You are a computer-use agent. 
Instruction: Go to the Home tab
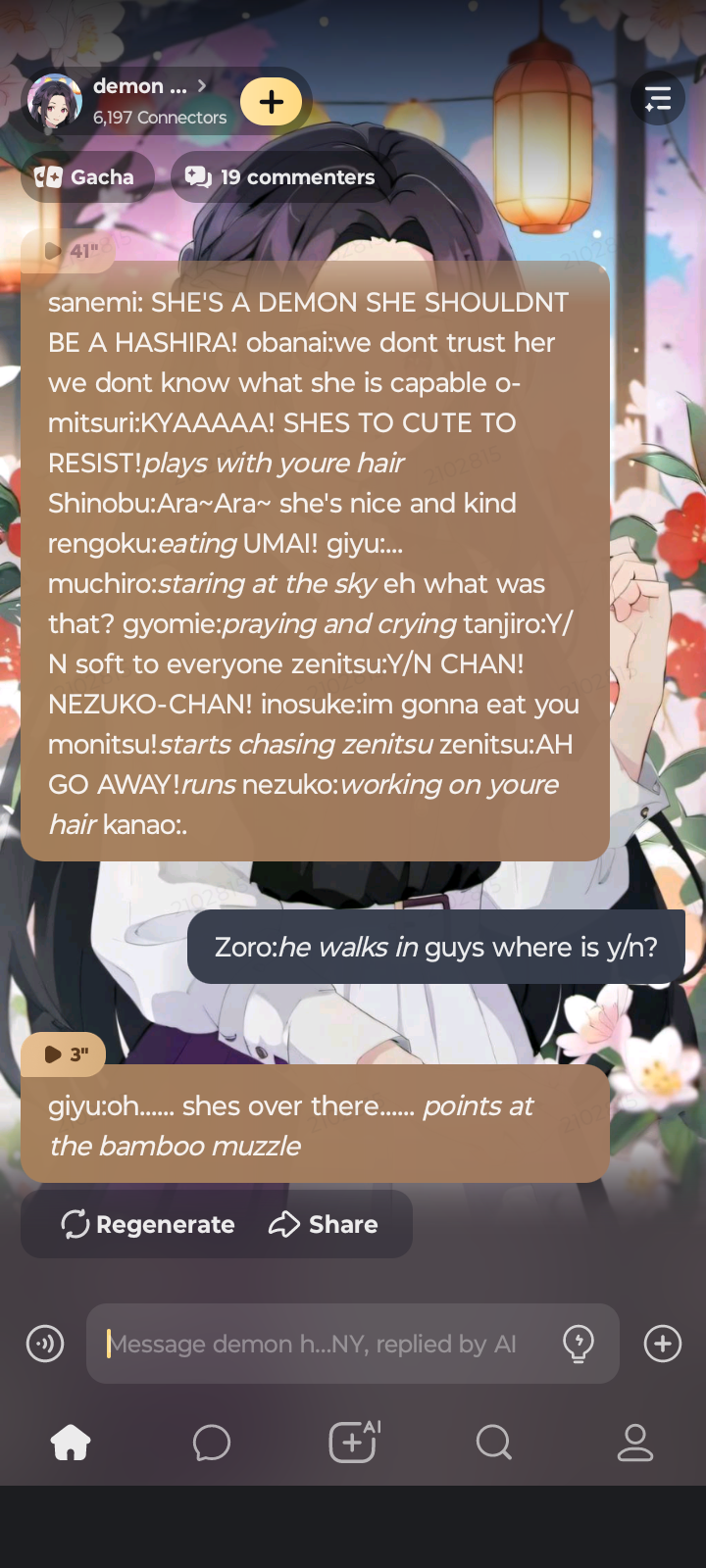coord(71,1443)
